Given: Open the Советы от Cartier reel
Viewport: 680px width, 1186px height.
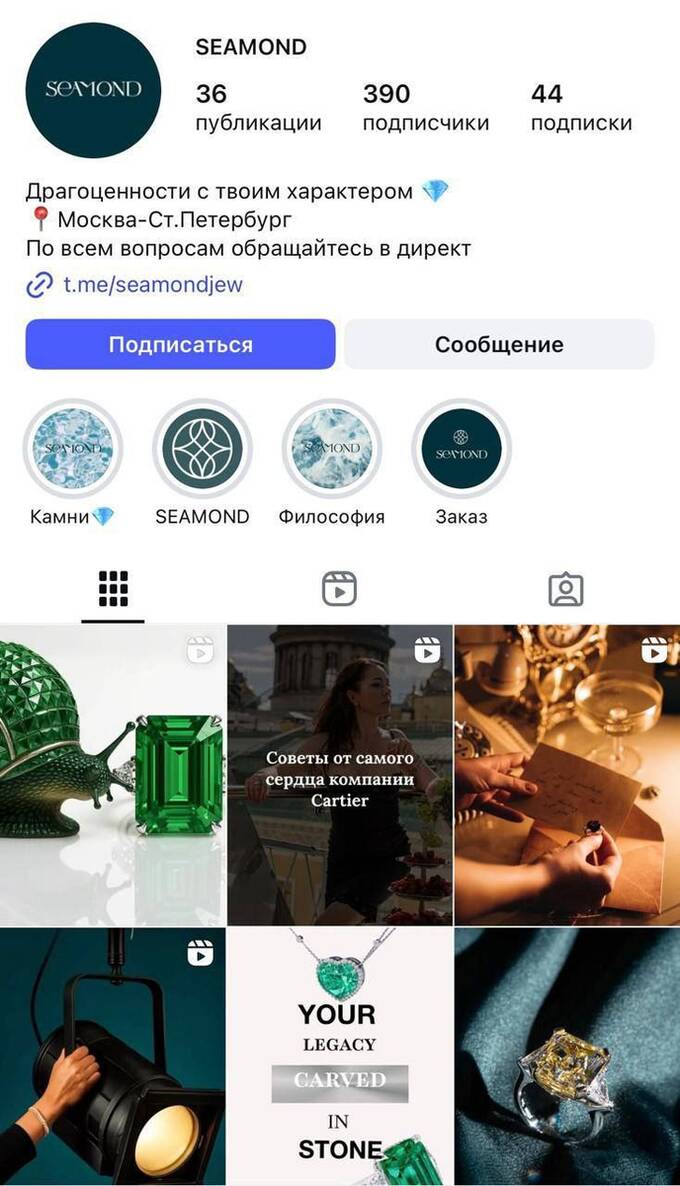Looking at the screenshot, I should 340,775.
